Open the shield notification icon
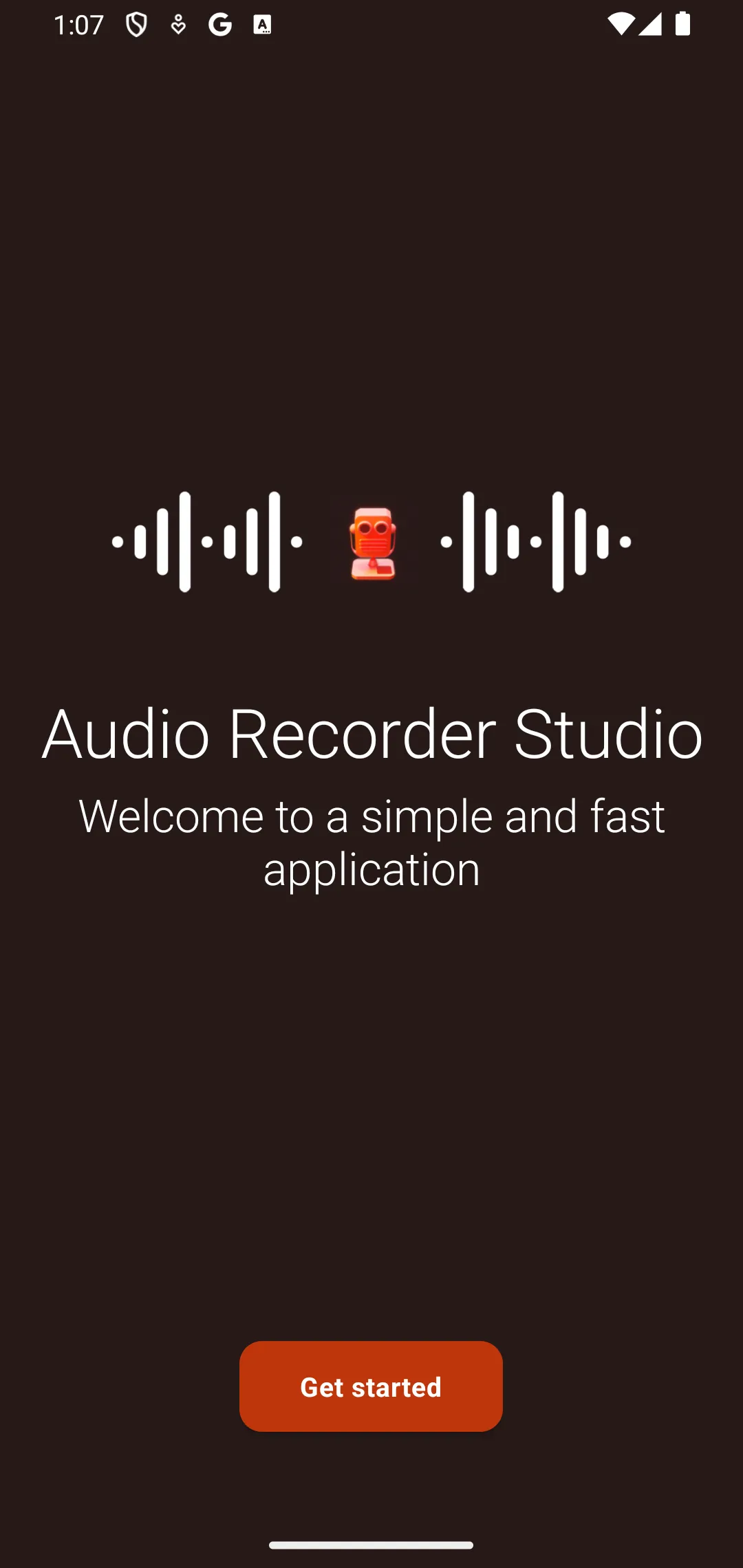The height and width of the screenshot is (1568, 743). tap(135, 25)
